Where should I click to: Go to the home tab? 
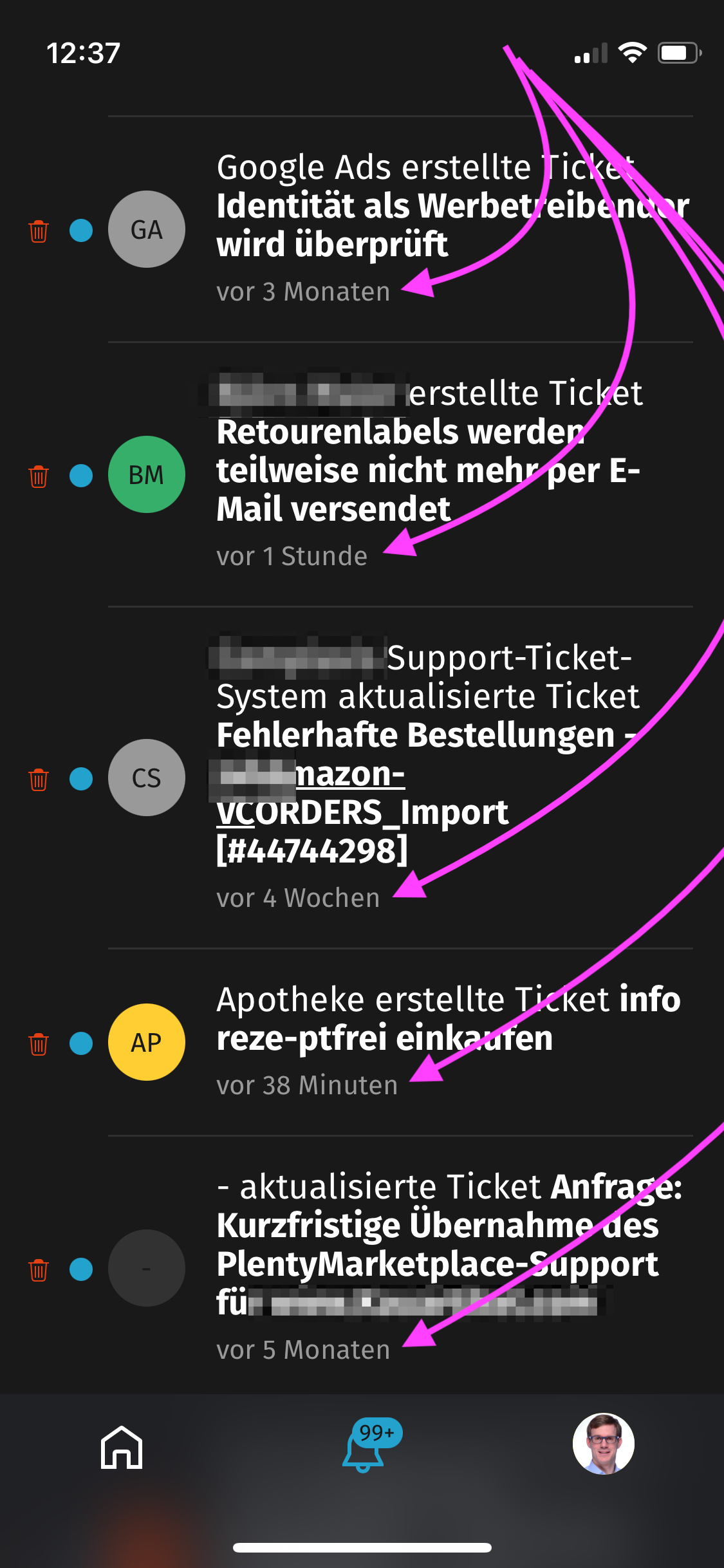pyautogui.click(x=121, y=1447)
